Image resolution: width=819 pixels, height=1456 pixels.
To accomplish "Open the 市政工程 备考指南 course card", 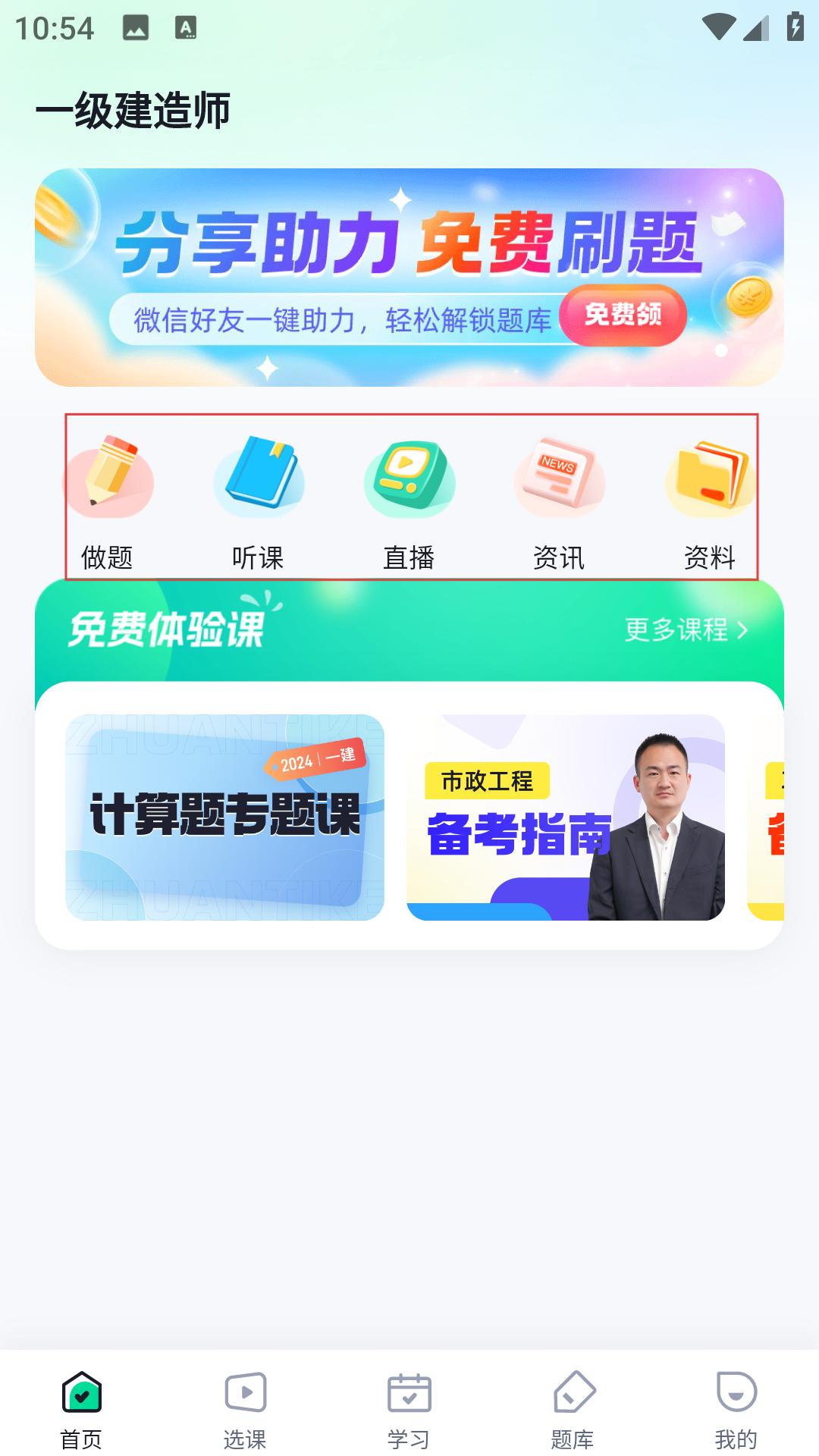I will [x=566, y=817].
